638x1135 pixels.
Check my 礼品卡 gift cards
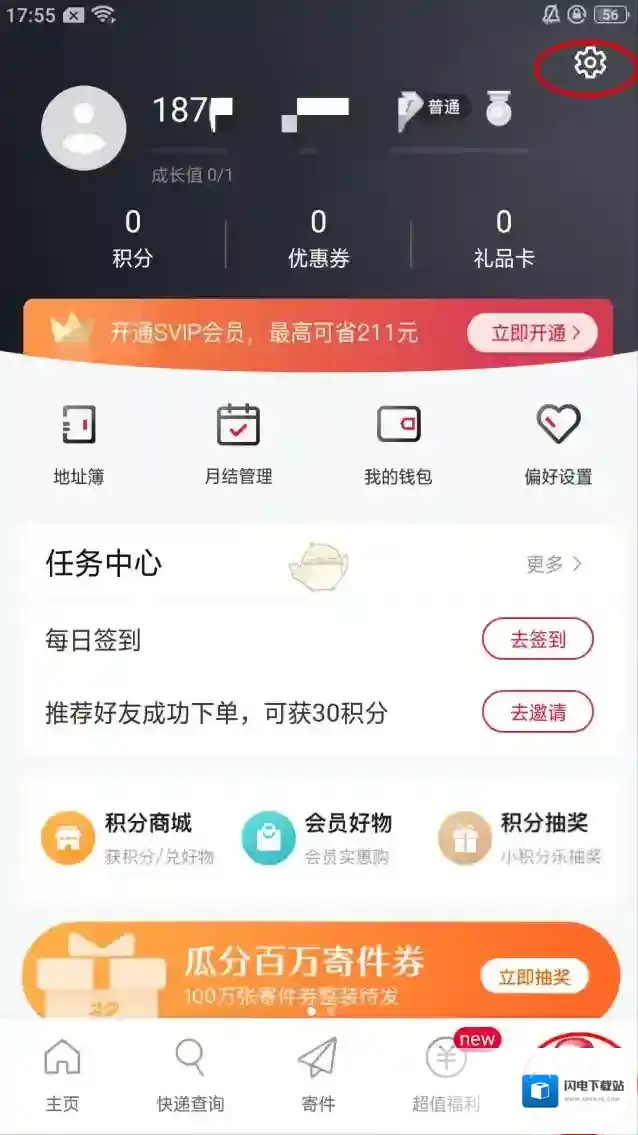pos(504,238)
